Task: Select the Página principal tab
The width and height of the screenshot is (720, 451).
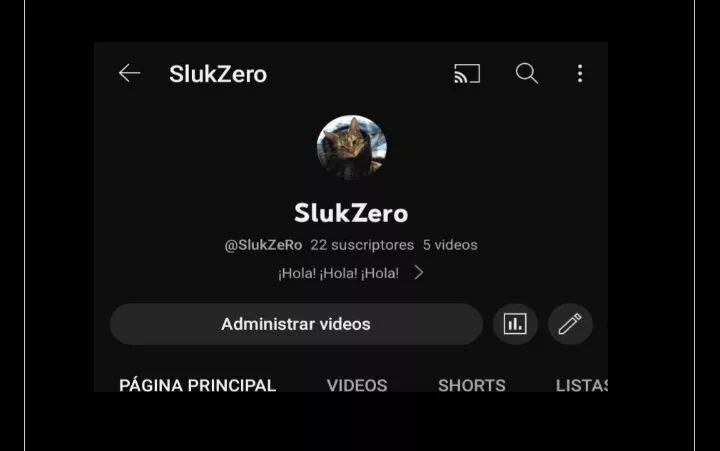Action: tap(197, 385)
